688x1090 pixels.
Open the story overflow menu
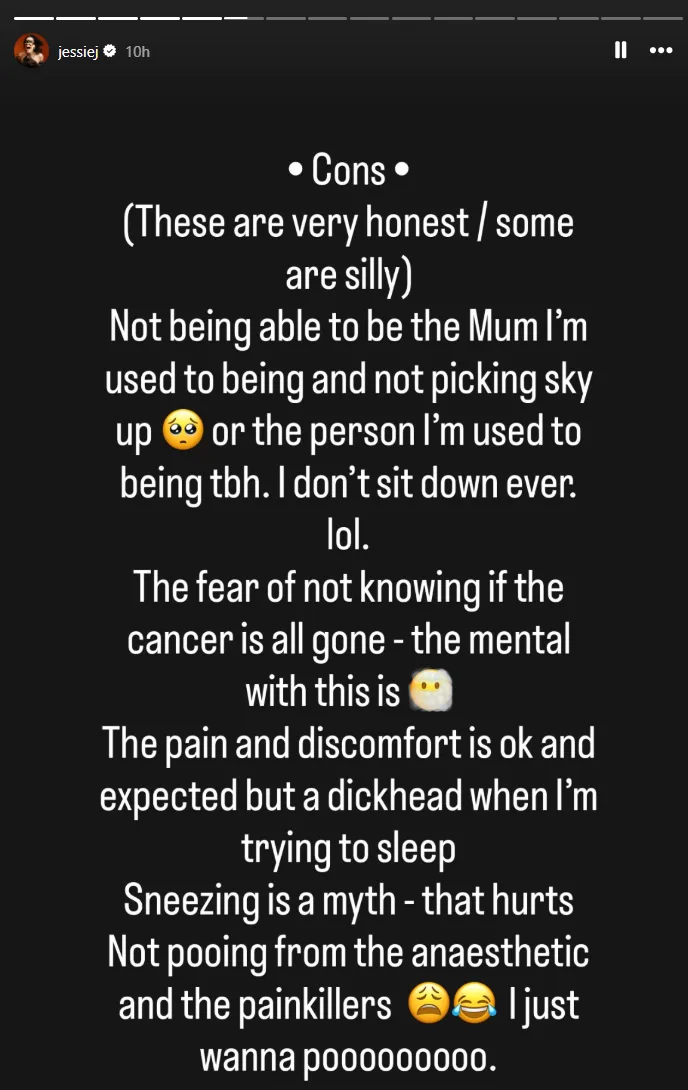point(661,50)
